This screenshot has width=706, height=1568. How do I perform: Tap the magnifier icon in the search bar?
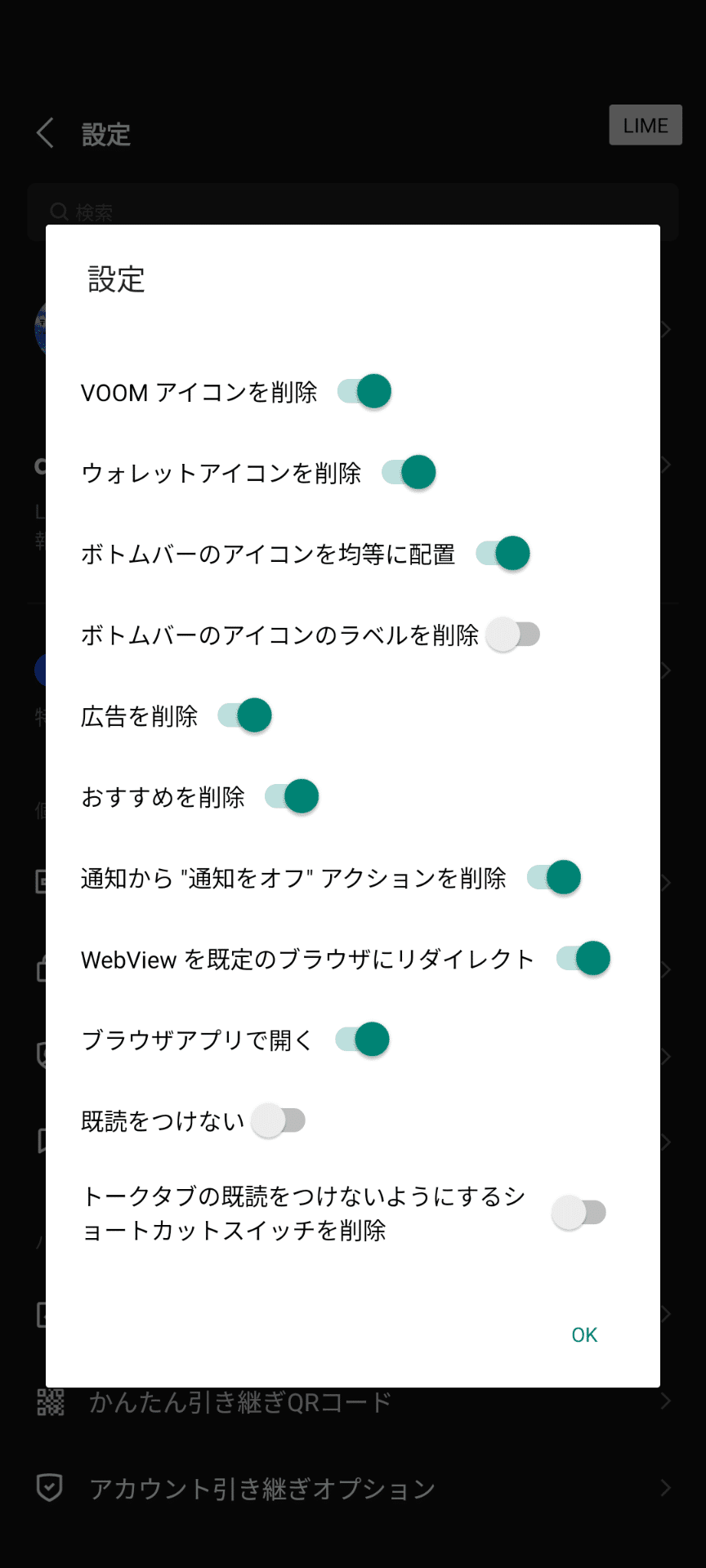click(59, 211)
